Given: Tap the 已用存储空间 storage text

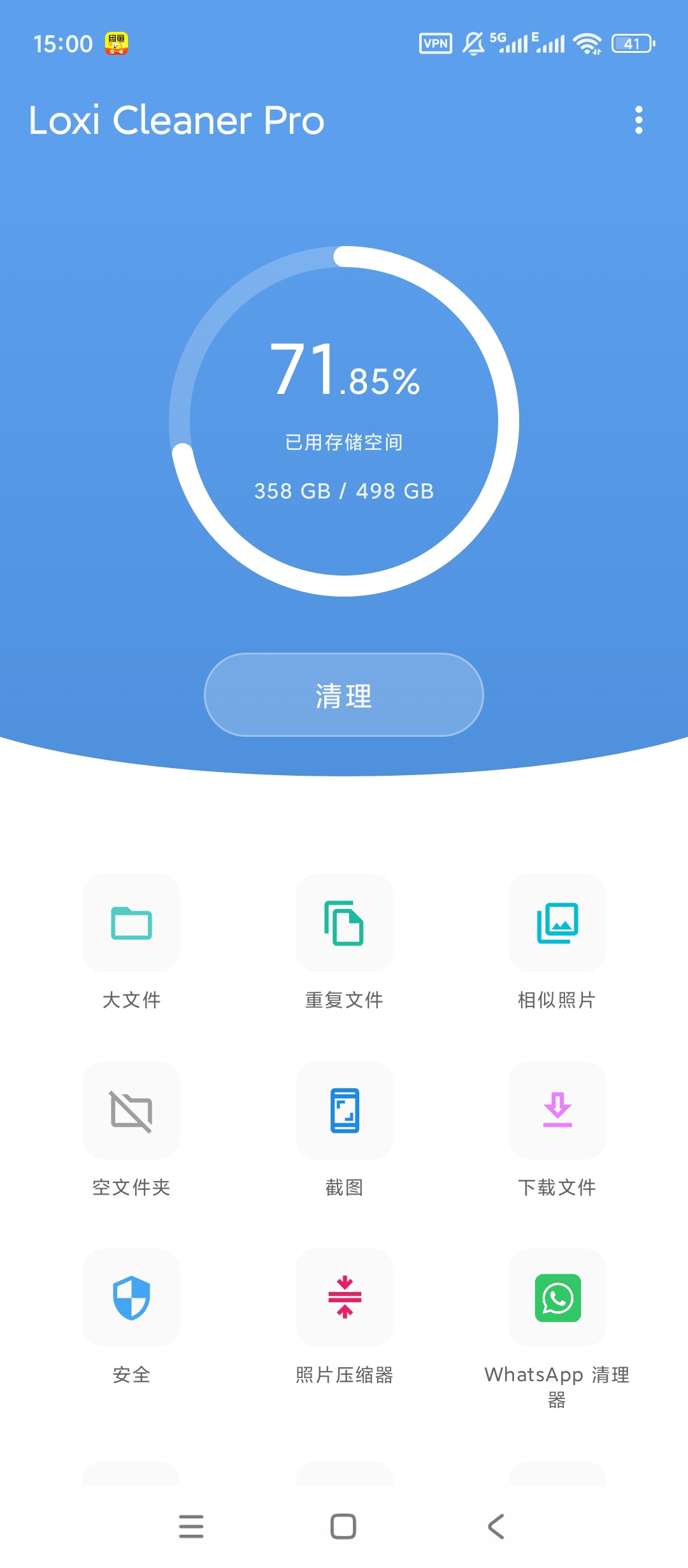Looking at the screenshot, I should tap(344, 440).
